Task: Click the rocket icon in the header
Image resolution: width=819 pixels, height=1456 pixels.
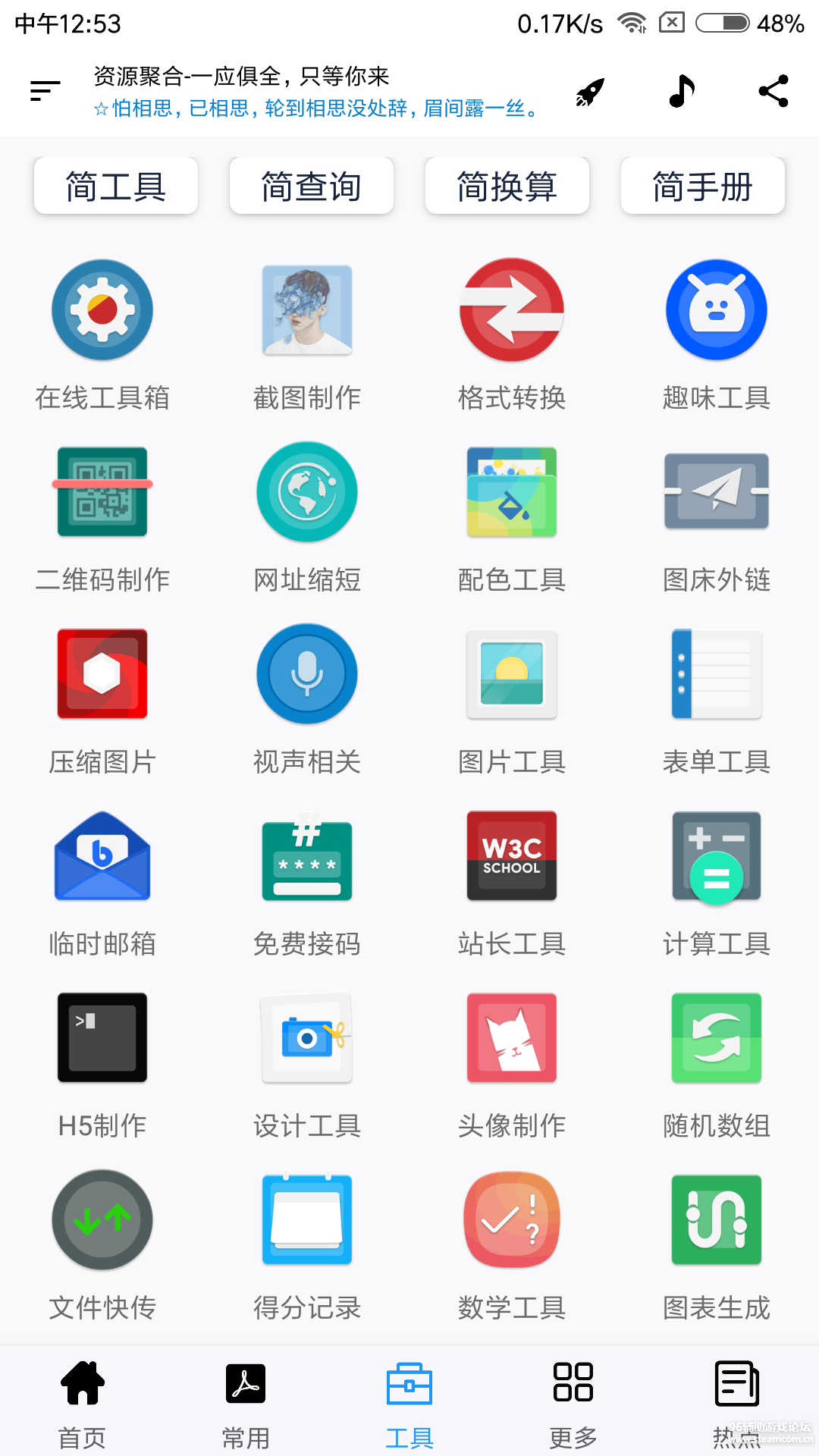Action: 588,90
